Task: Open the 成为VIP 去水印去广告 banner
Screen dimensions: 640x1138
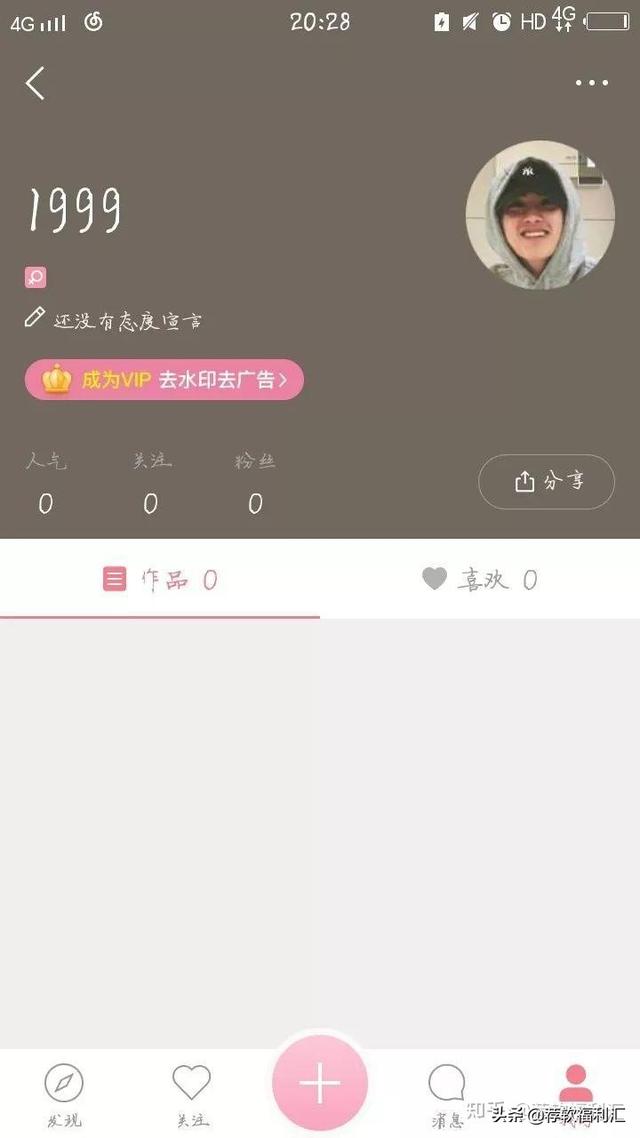Action: 164,380
